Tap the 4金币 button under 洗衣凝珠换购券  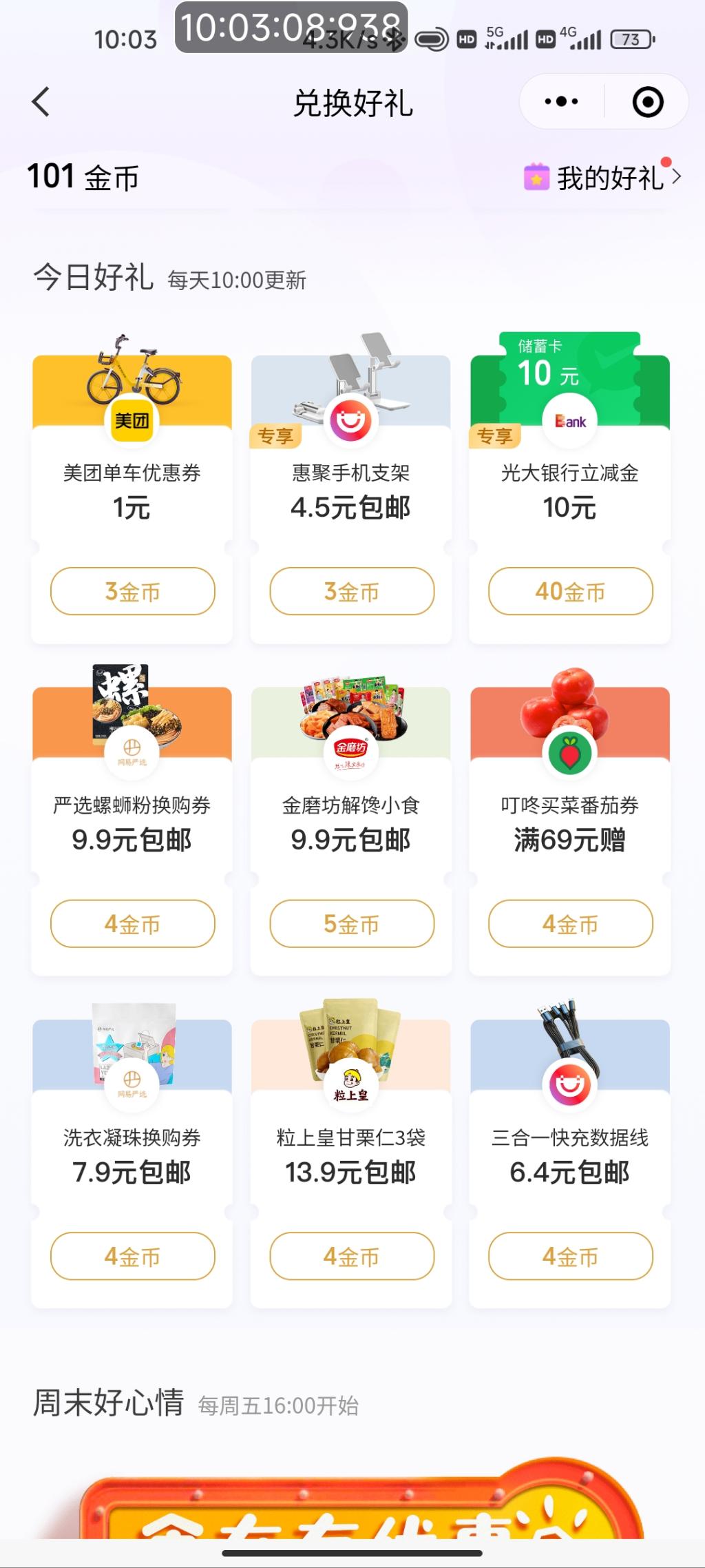pyautogui.click(x=132, y=1256)
